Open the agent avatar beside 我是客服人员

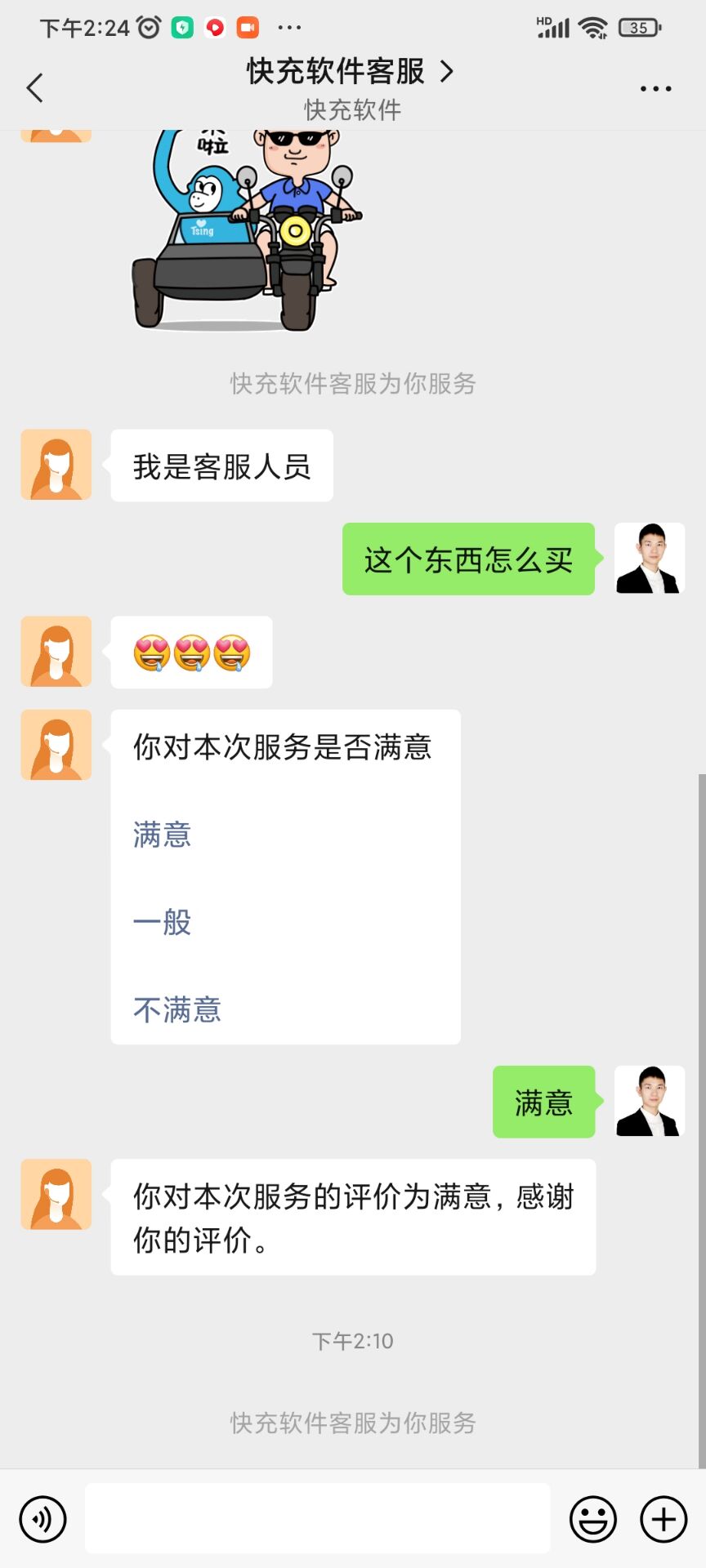click(56, 465)
